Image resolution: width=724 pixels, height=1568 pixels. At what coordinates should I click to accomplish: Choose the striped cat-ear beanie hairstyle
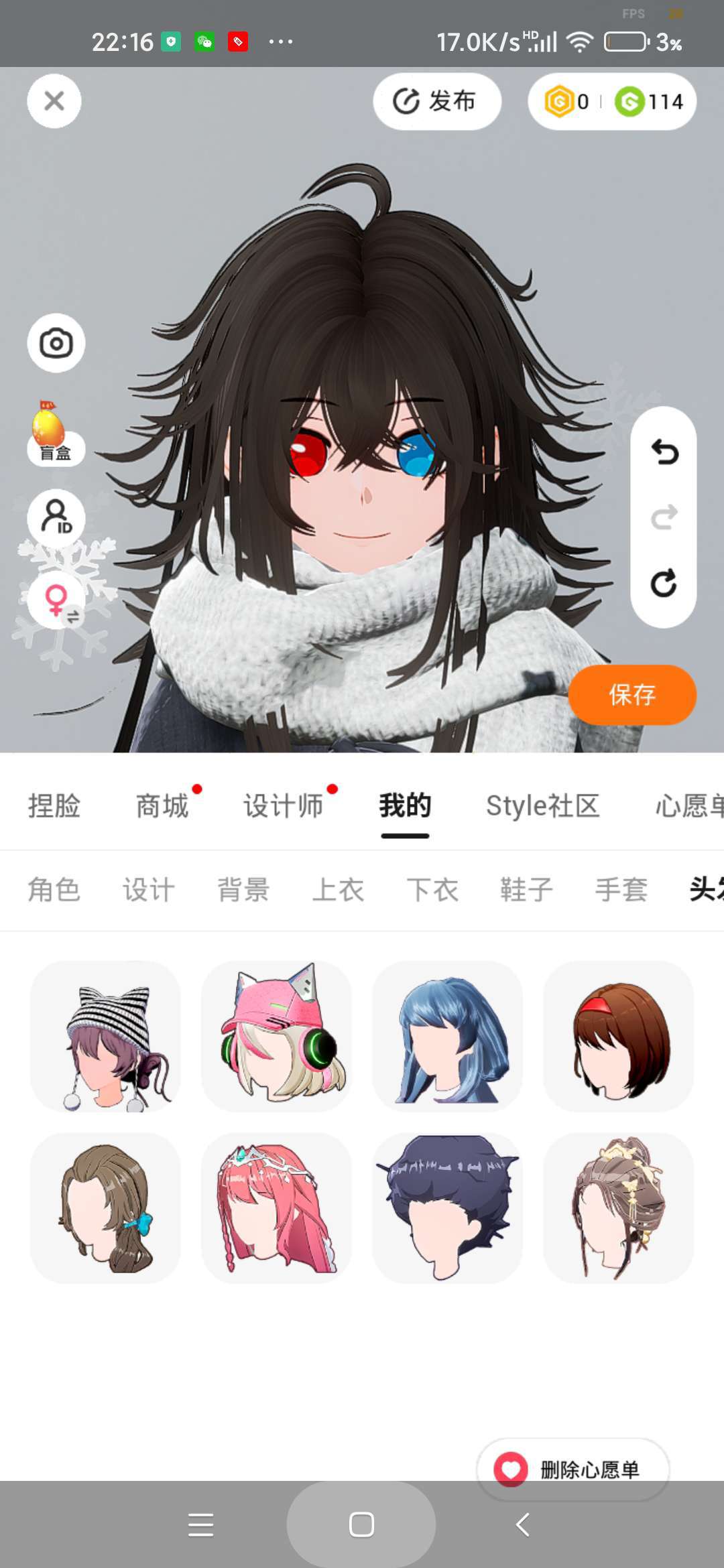106,1036
